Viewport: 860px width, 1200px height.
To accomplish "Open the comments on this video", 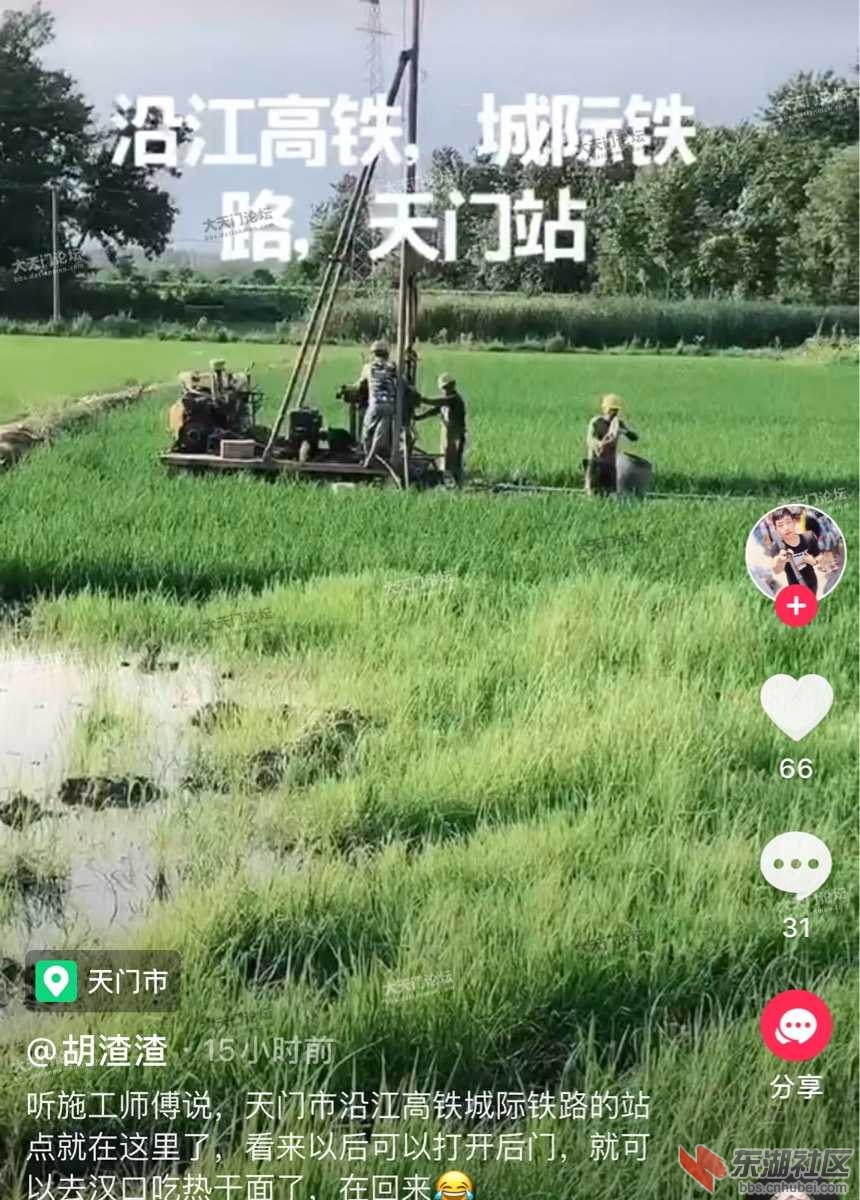I will 796,865.
